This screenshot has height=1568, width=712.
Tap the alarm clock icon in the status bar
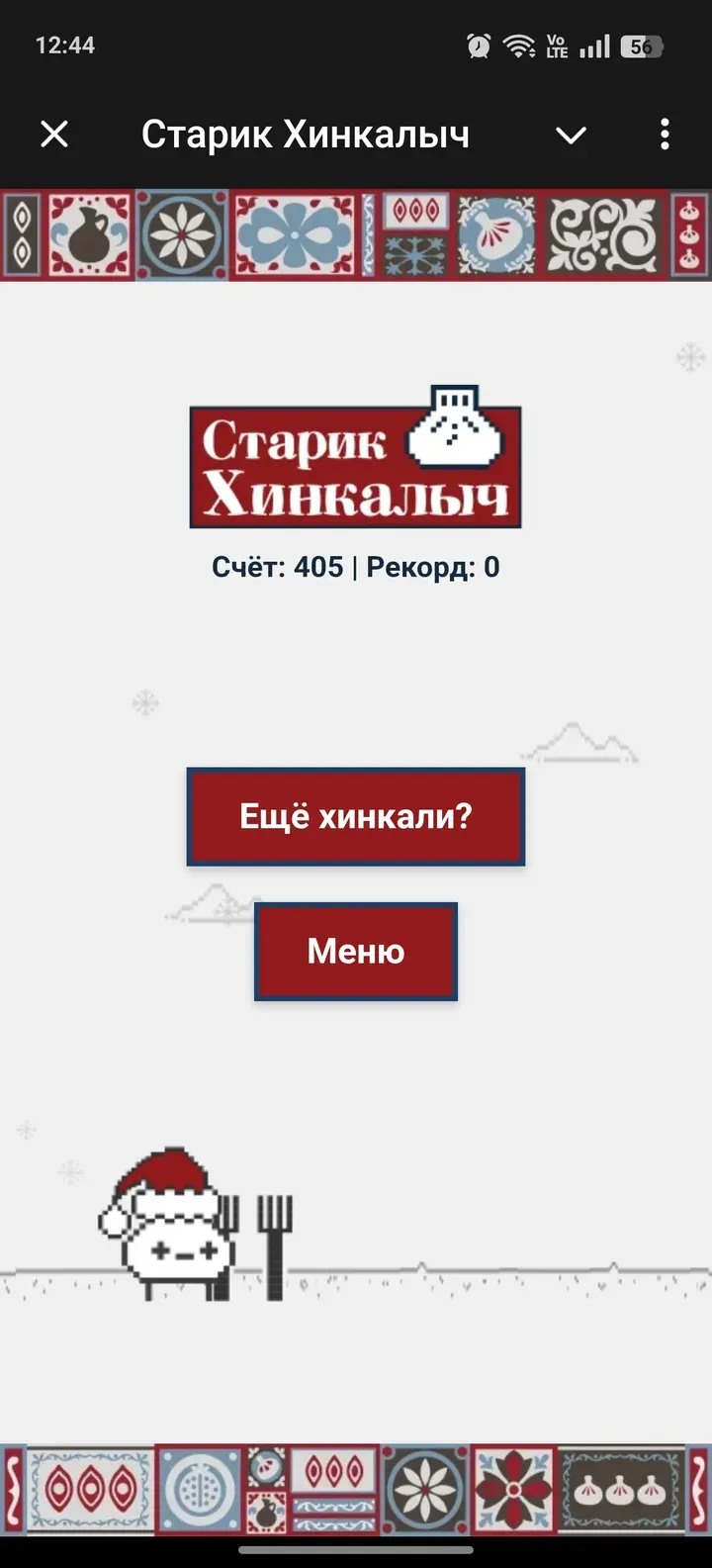click(x=477, y=46)
